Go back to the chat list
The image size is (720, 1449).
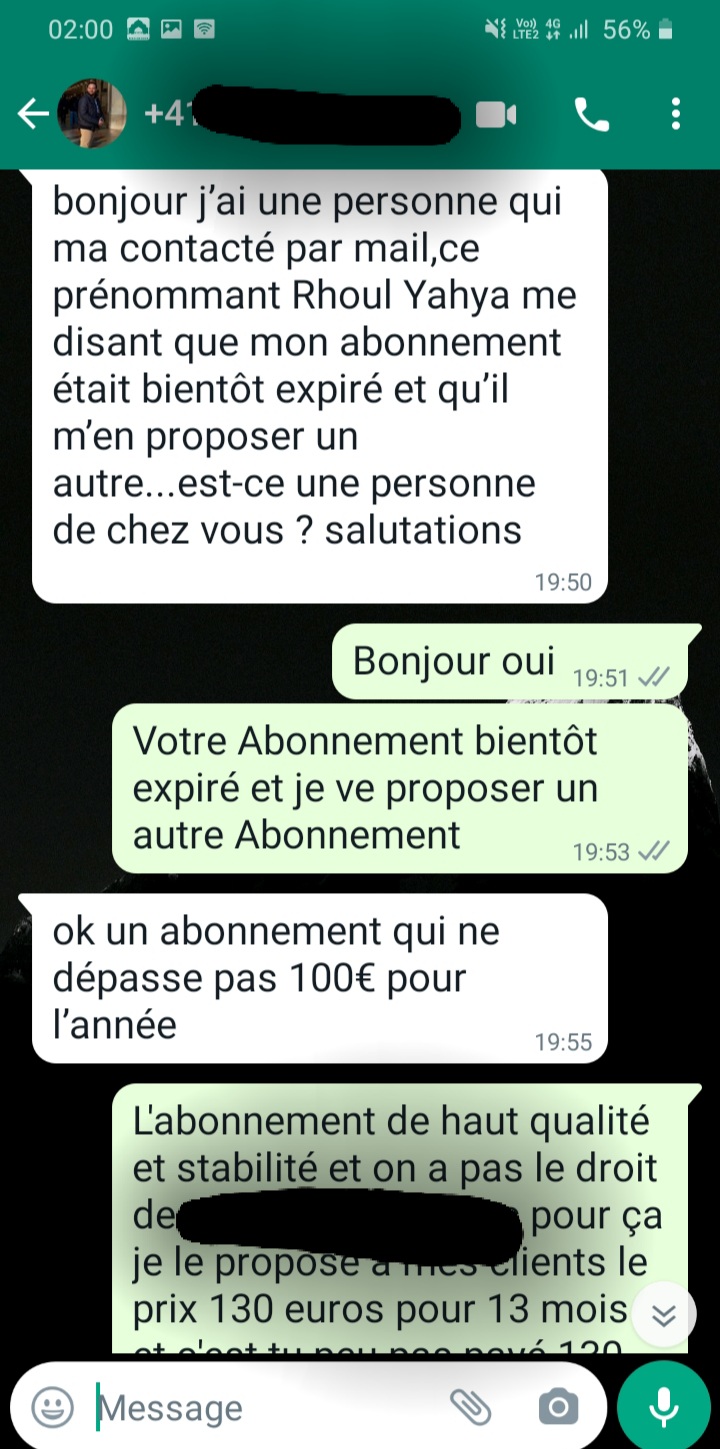point(32,115)
